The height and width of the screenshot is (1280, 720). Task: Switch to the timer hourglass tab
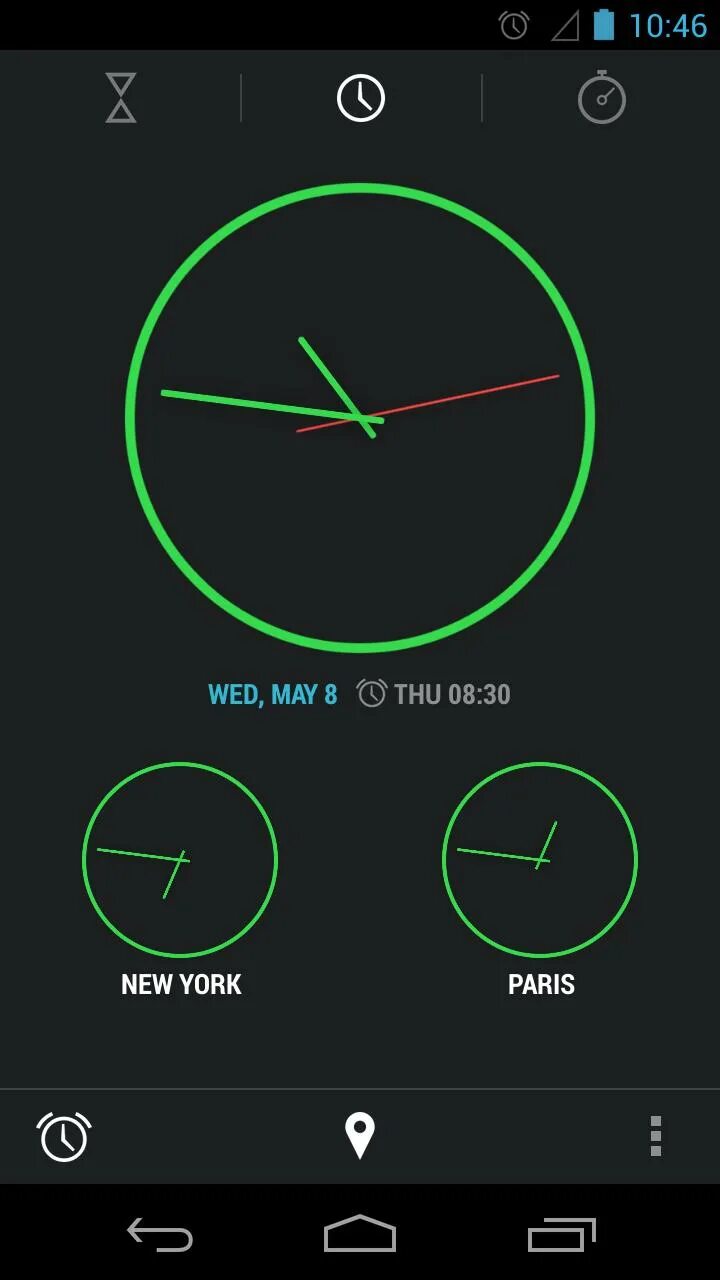point(121,98)
